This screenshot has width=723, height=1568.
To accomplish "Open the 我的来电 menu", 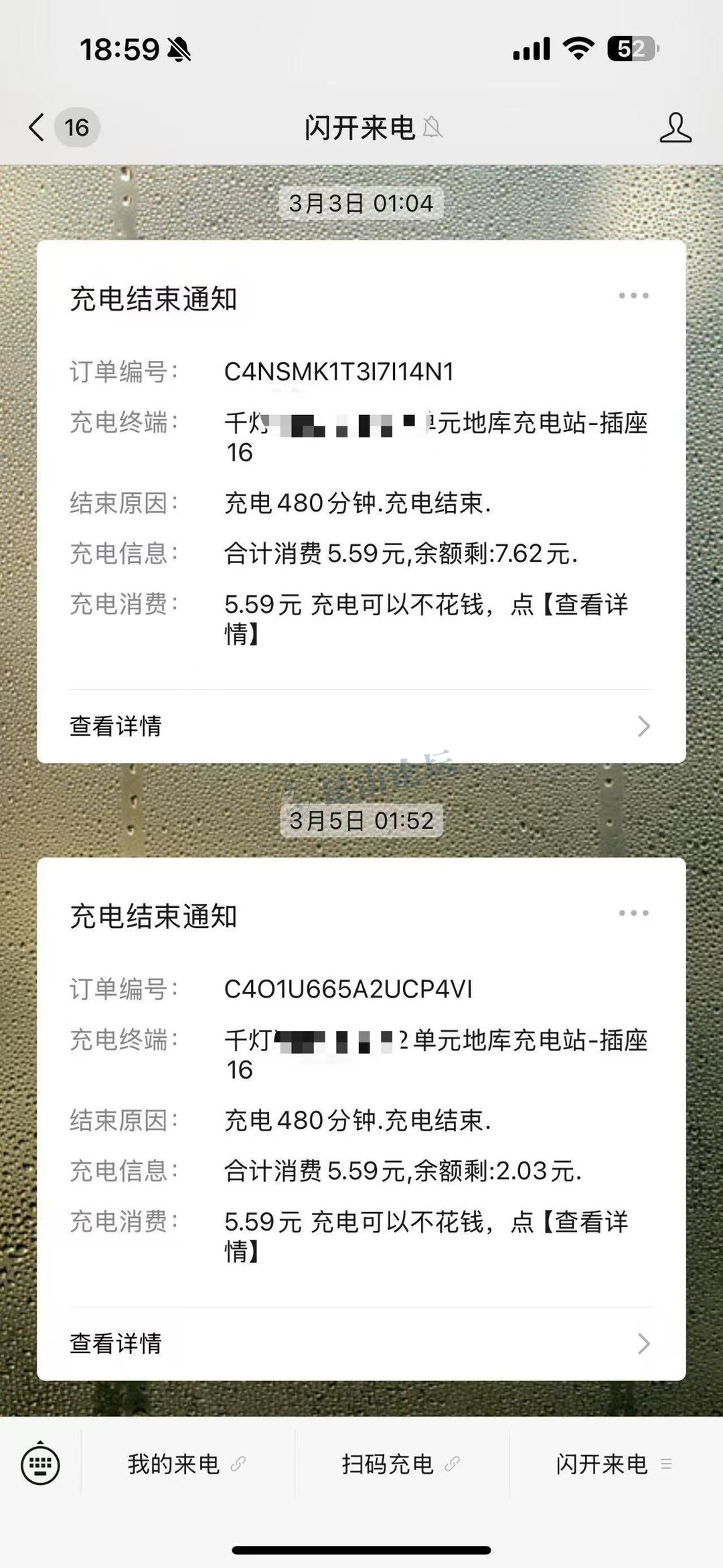I will 186,1464.
